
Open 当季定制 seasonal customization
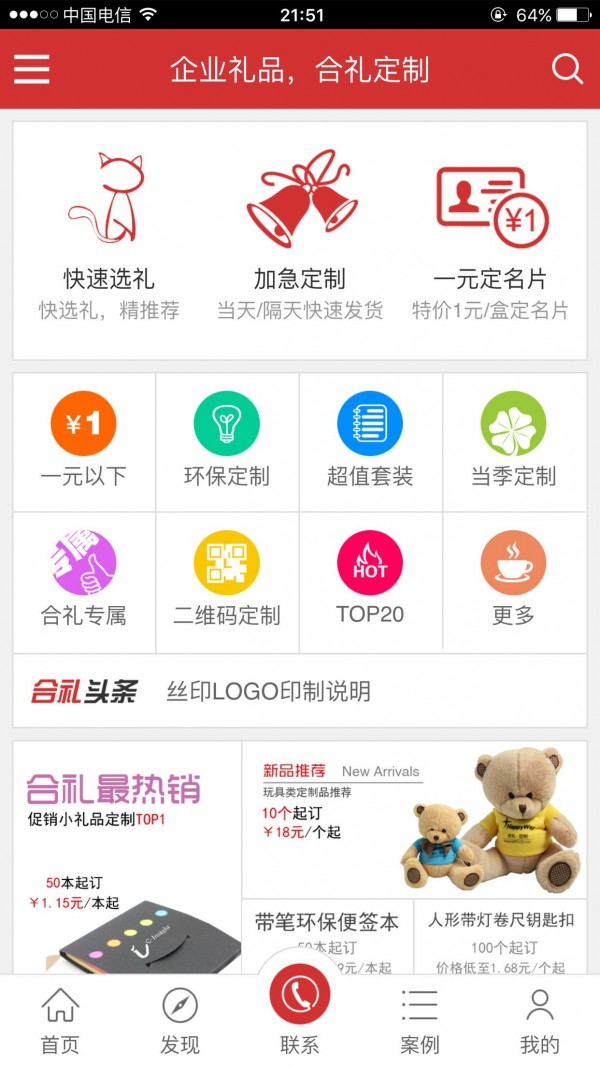(x=513, y=442)
